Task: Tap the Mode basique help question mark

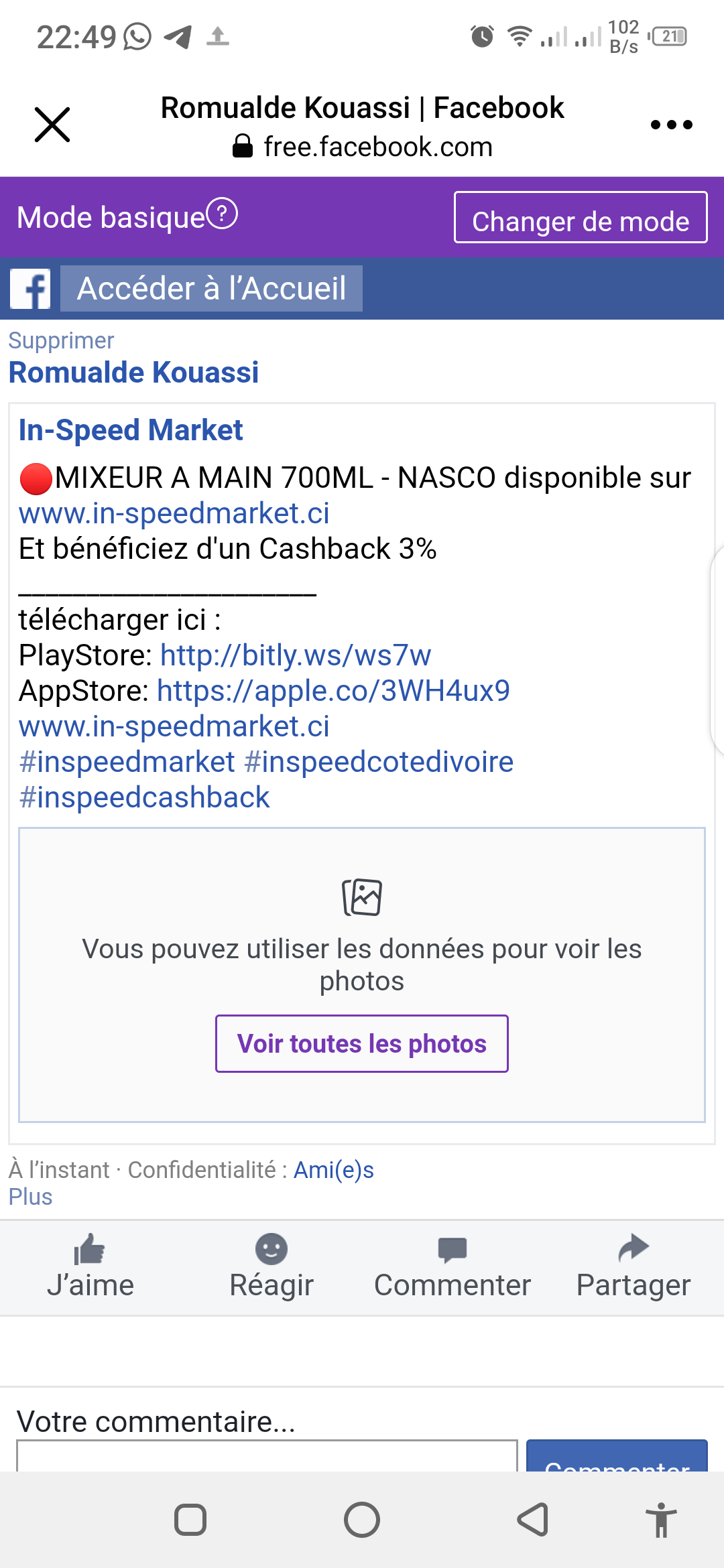Action: tap(222, 214)
